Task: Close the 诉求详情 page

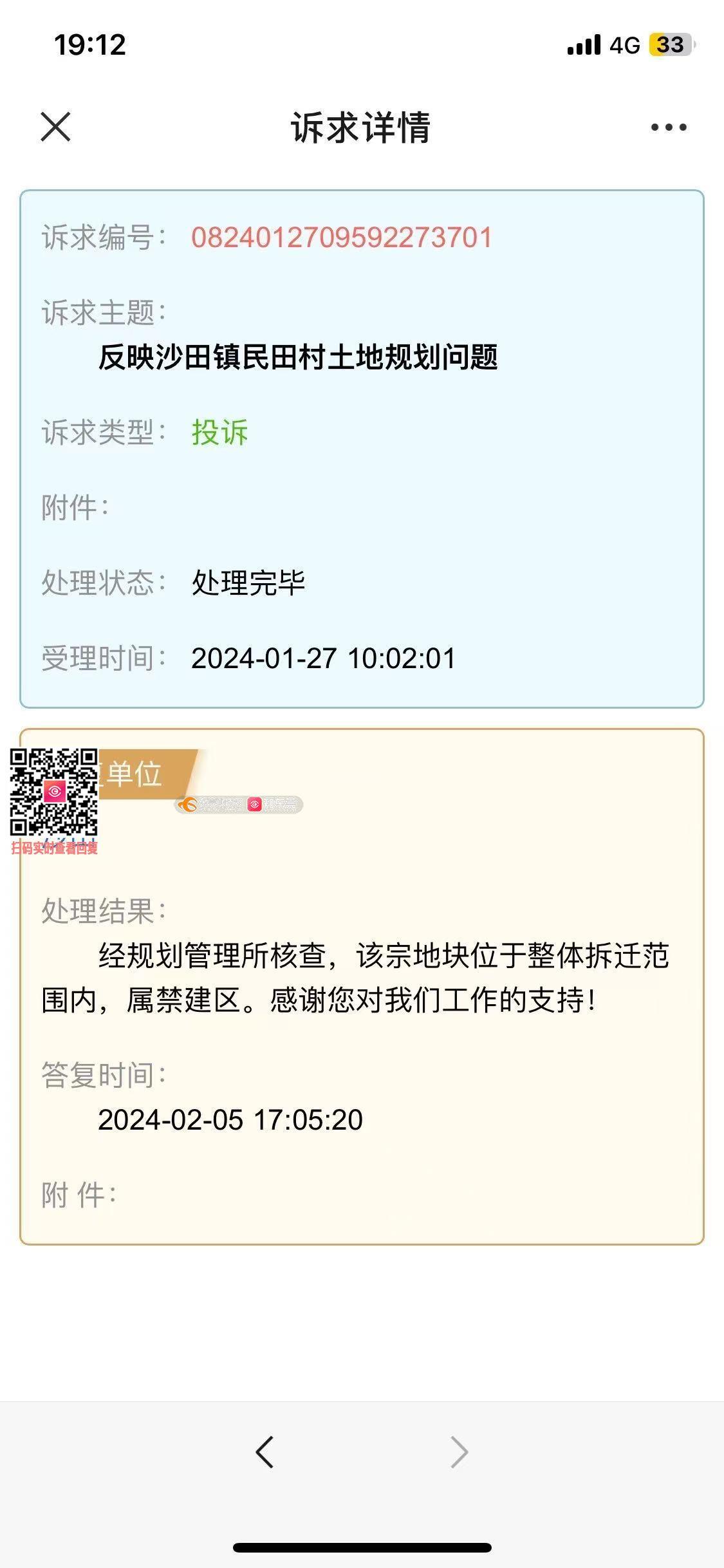Action: [x=55, y=126]
